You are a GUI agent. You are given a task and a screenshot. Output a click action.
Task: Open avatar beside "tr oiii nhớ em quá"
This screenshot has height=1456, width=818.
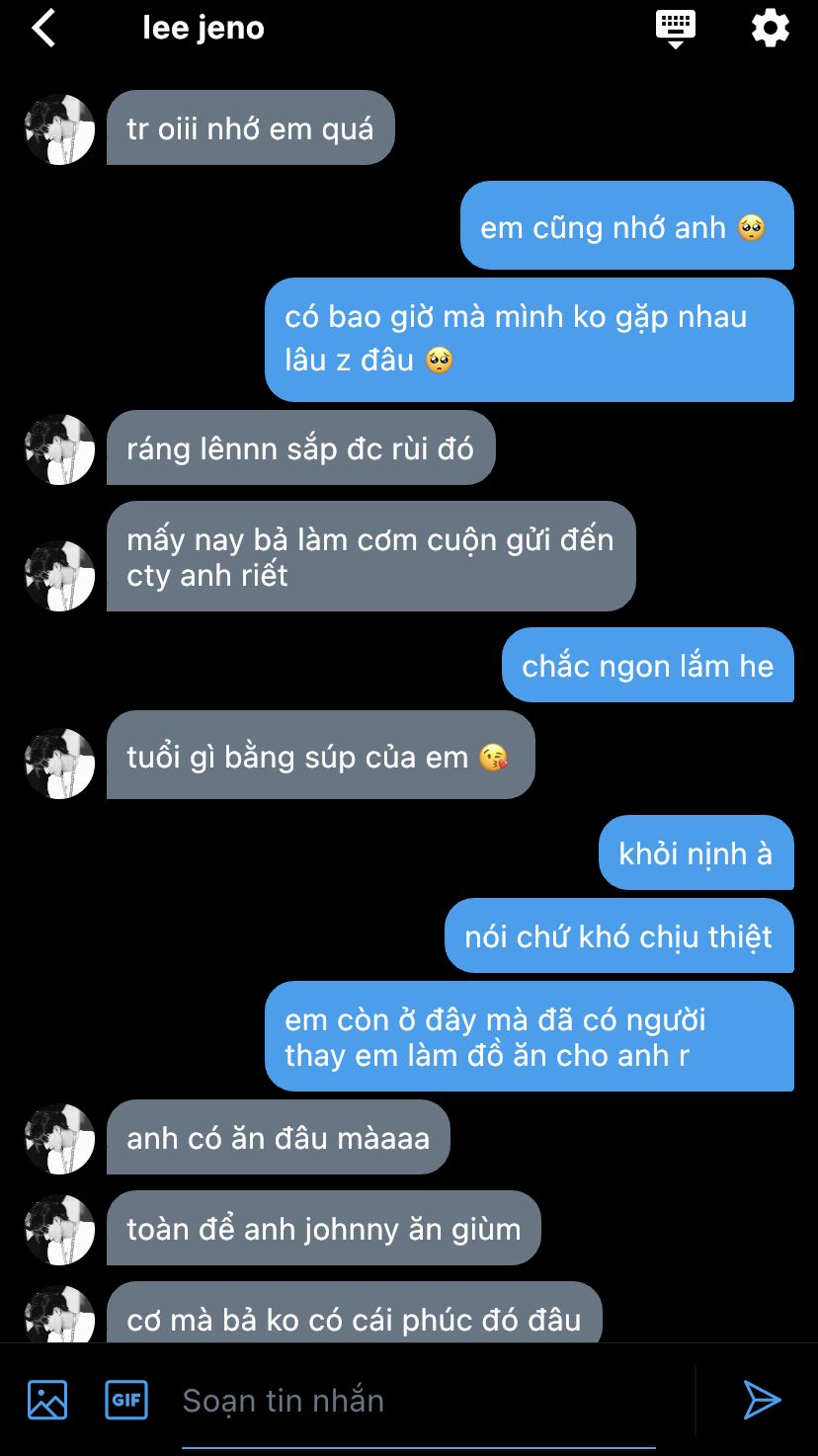[x=59, y=129]
